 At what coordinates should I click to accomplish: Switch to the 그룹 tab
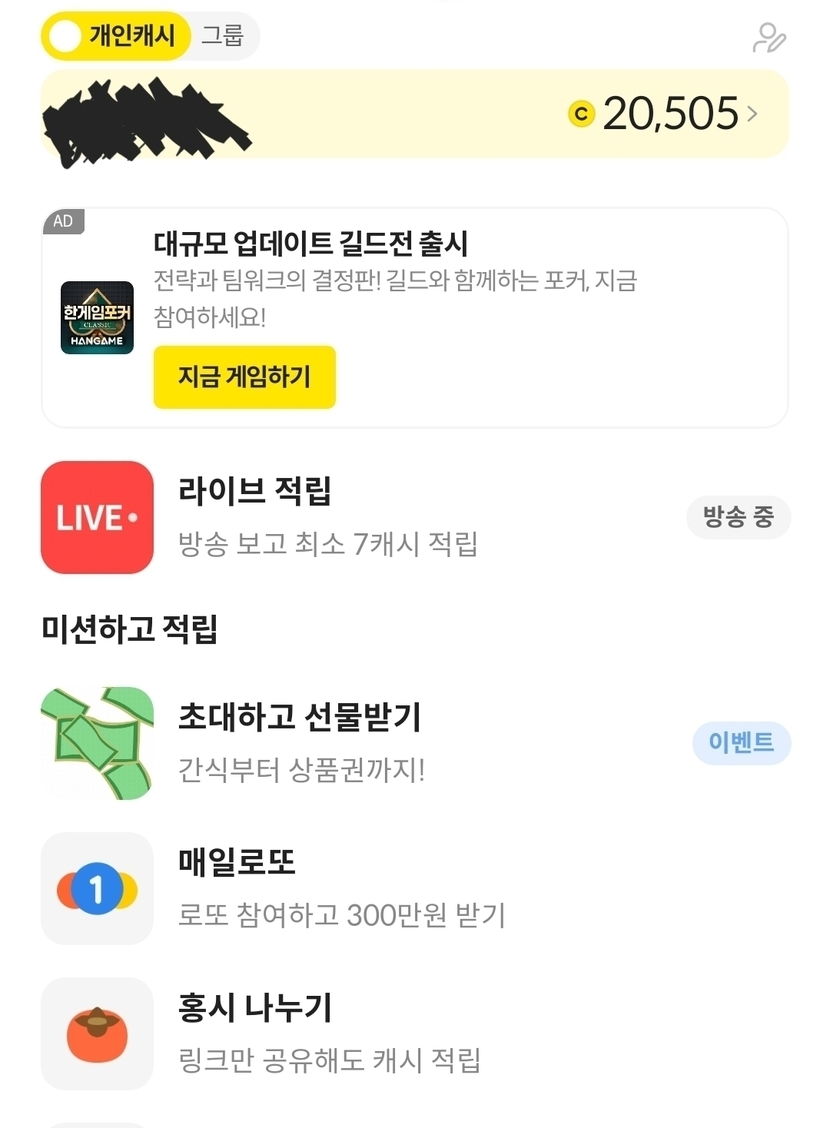click(222, 37)
